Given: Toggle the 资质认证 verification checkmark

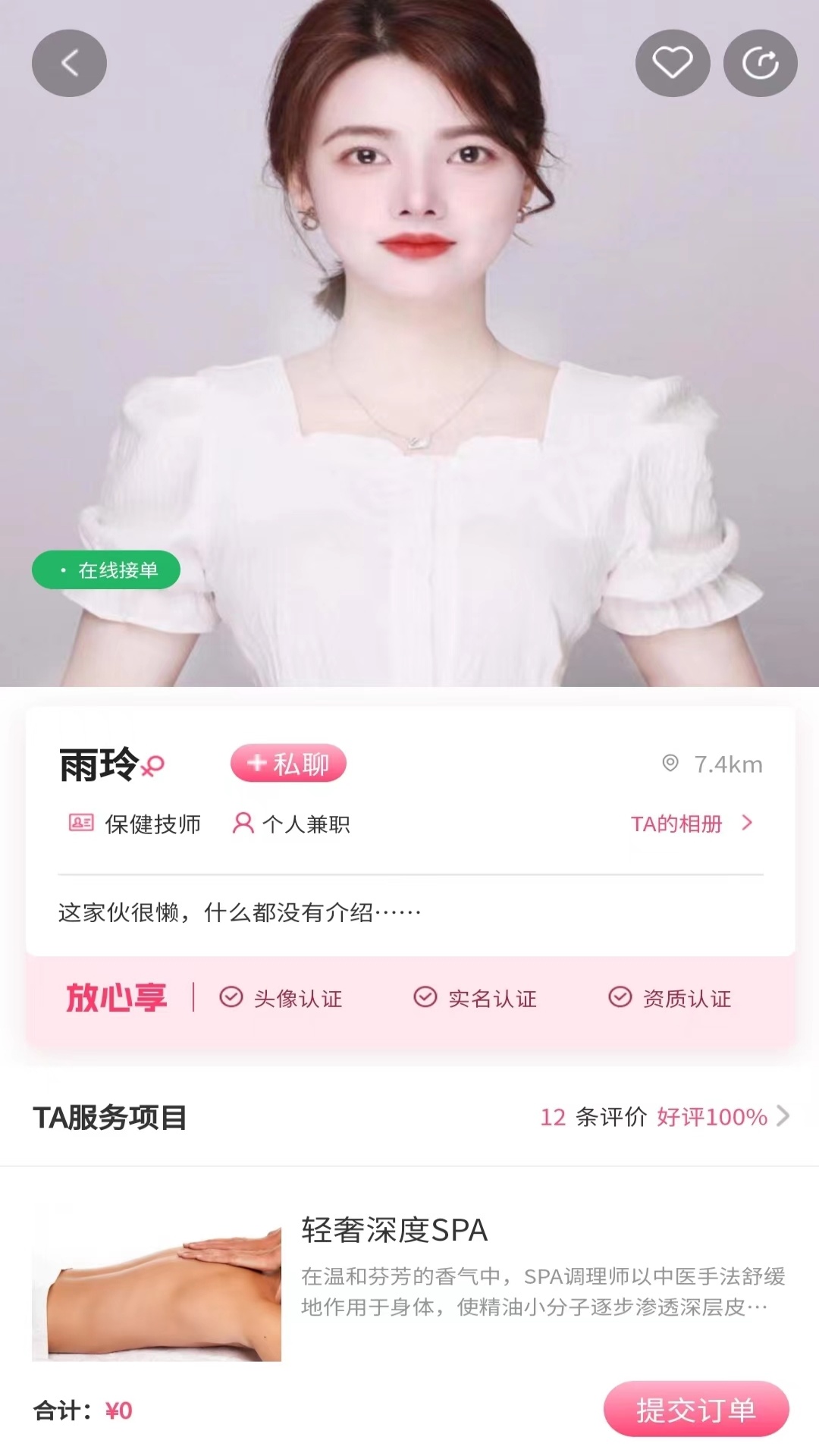Looking at the screenshot, I should pos(620,998).
